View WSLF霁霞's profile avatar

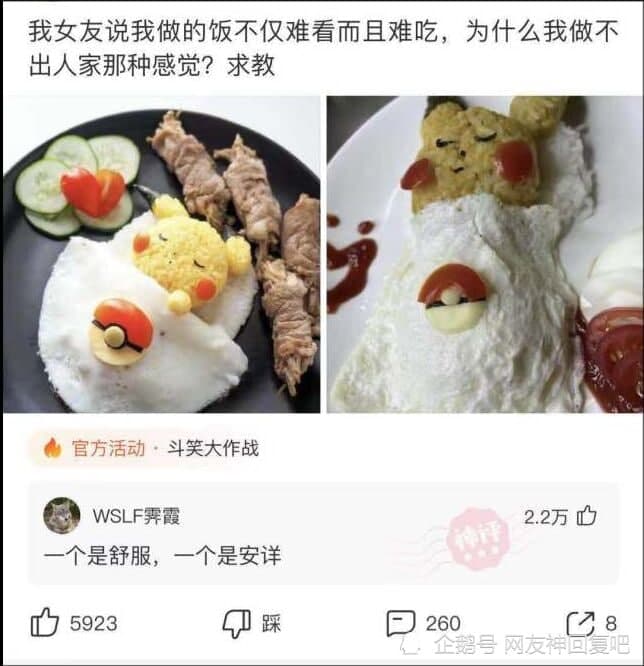(62, 516)
